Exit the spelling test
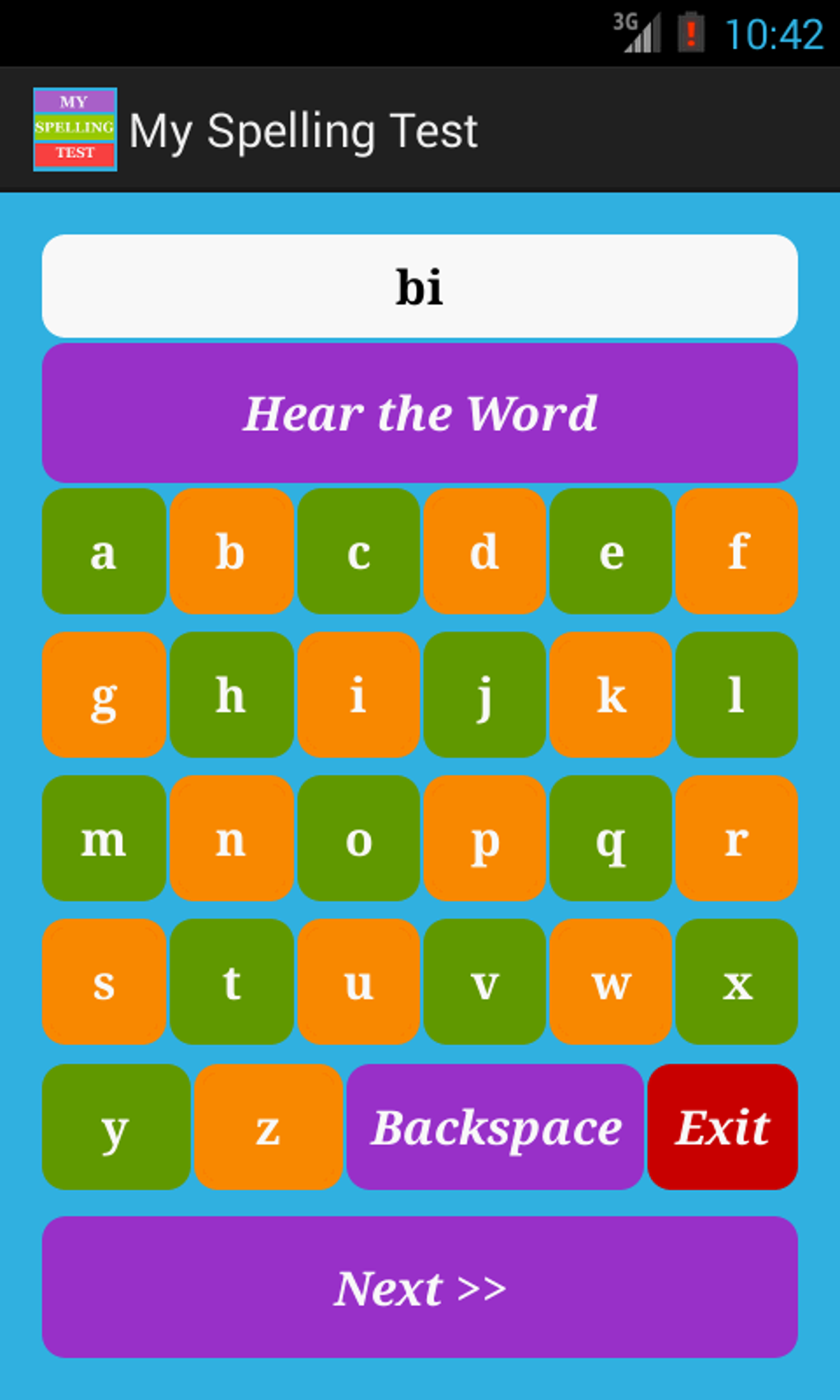Viewport: 840px width, 1400px height. click(722, 1127)
